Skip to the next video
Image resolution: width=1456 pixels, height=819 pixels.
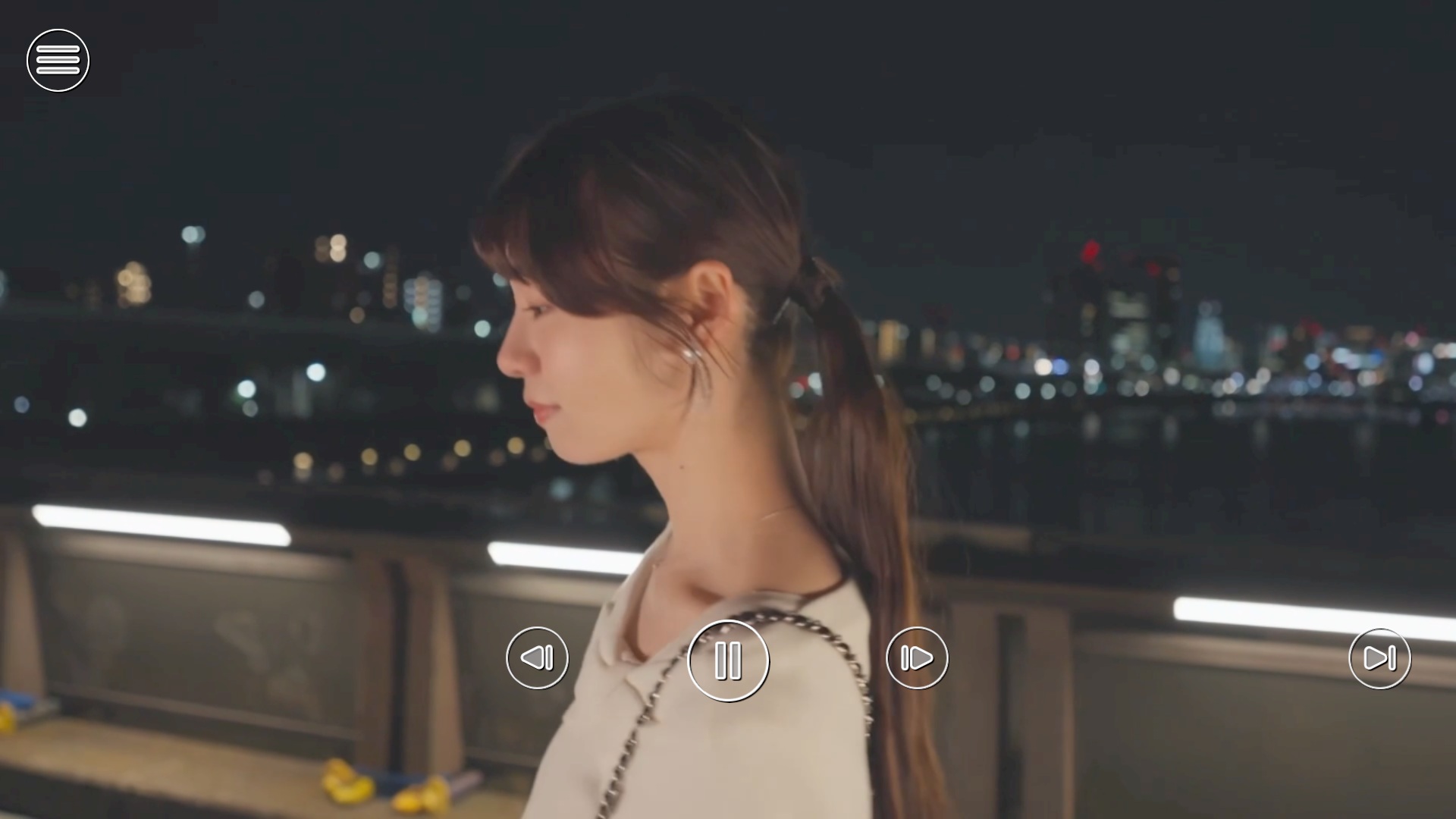[1379, 657]
